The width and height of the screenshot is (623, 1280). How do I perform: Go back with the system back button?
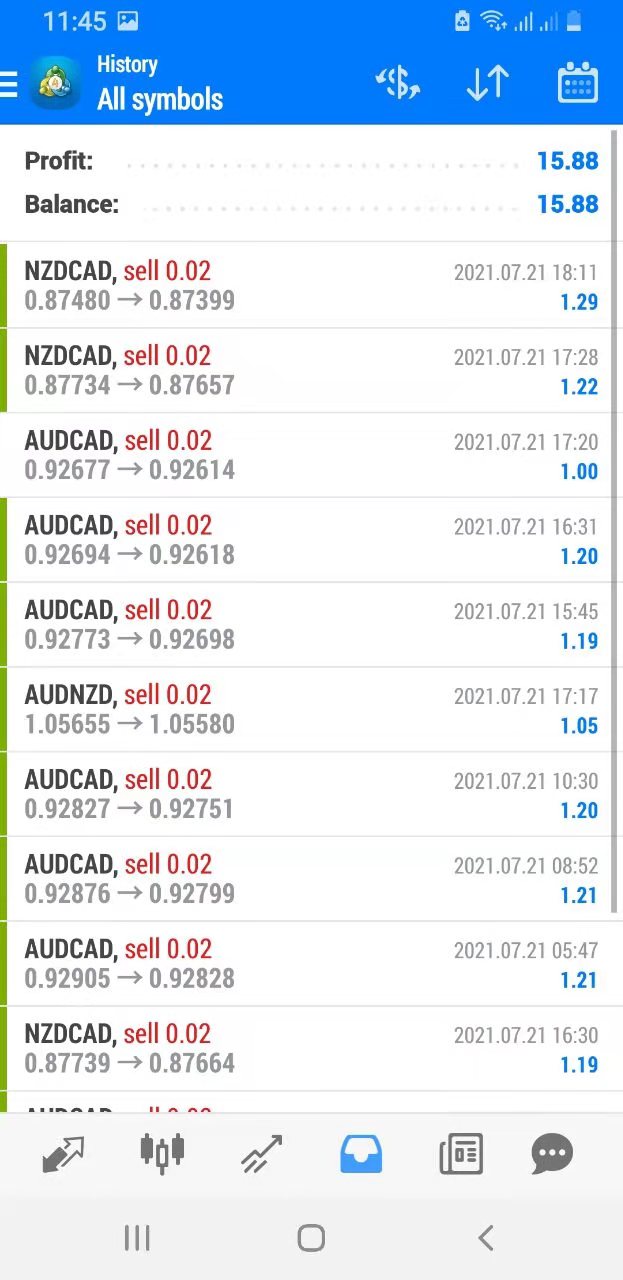click(486, 1238)
